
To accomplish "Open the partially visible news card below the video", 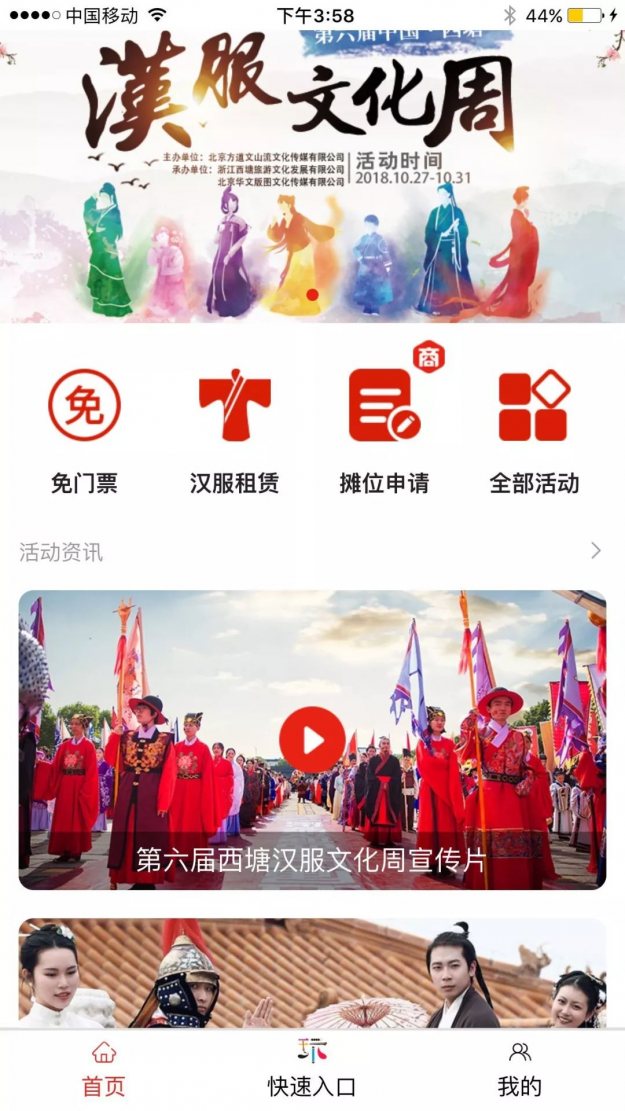I will point(312,973).
